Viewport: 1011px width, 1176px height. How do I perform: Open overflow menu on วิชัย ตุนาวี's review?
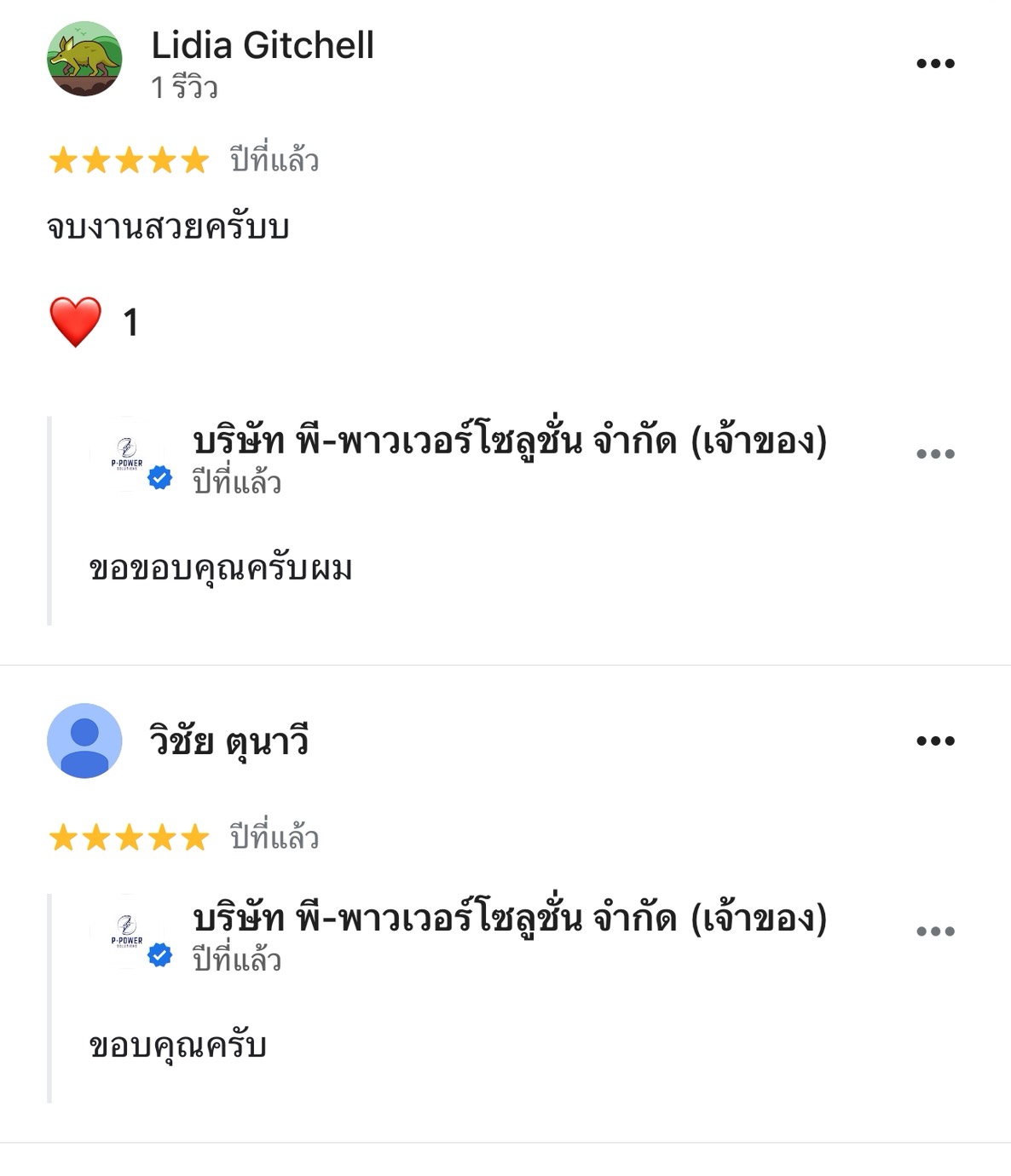[x=935, y=741]
